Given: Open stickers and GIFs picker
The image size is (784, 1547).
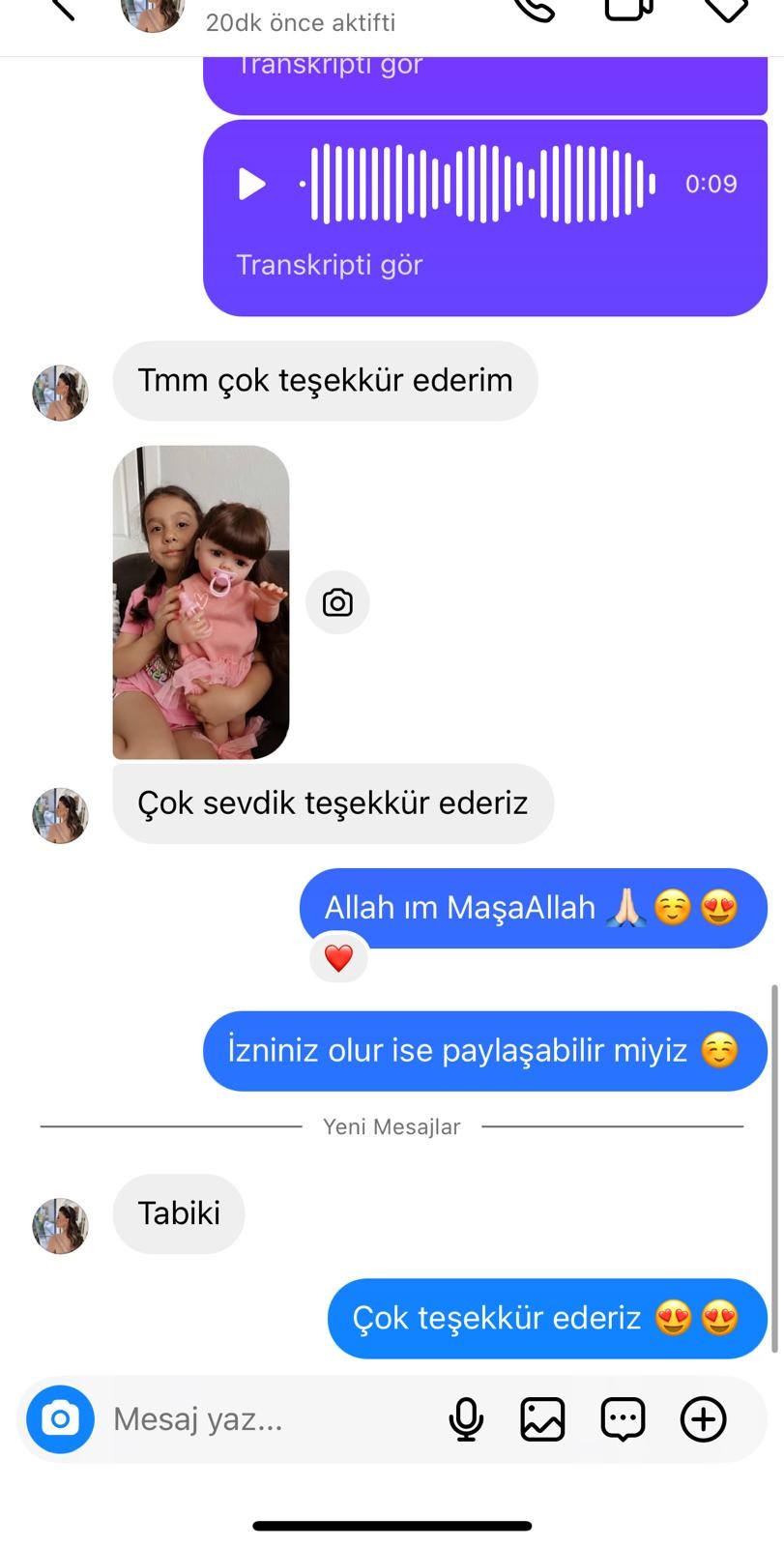Looking at the screenshot, I should pyautogui.click(x=623, y=1418).
